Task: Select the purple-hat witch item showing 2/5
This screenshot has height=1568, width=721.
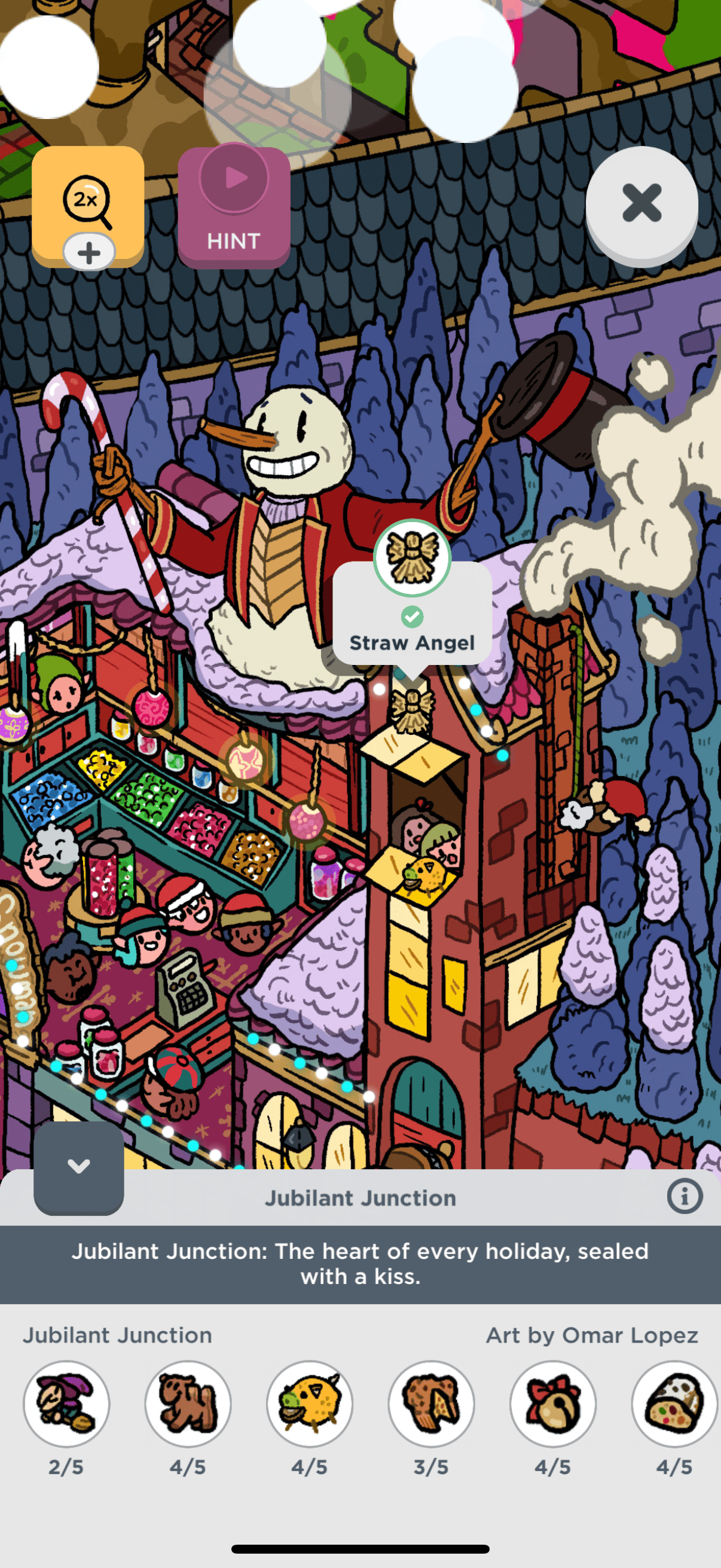Action: point(66,1404)
